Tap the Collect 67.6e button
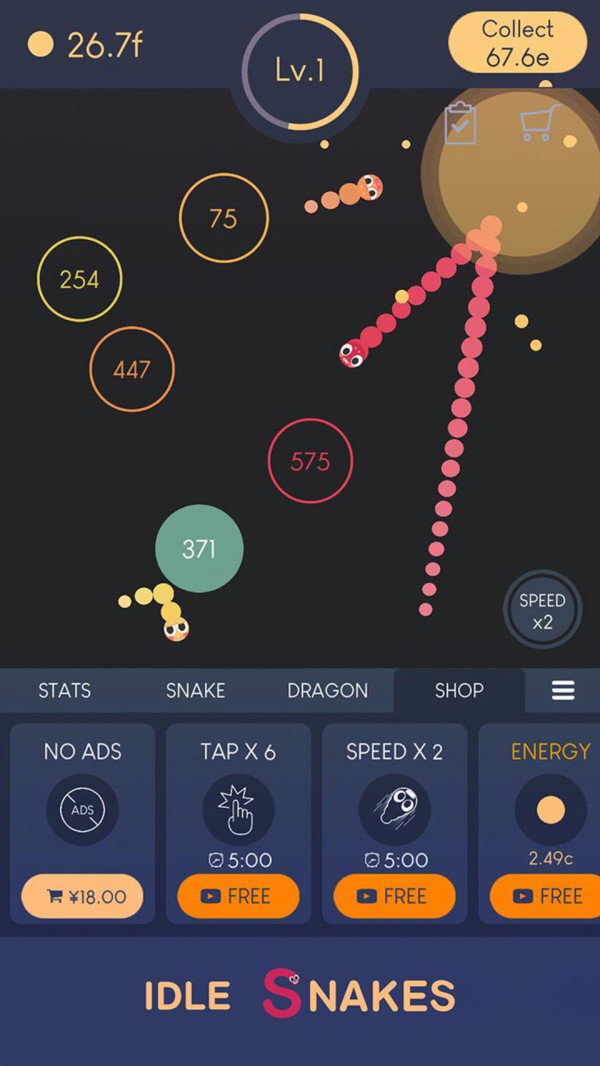600x1066 pixels. (x=517, y=43)
